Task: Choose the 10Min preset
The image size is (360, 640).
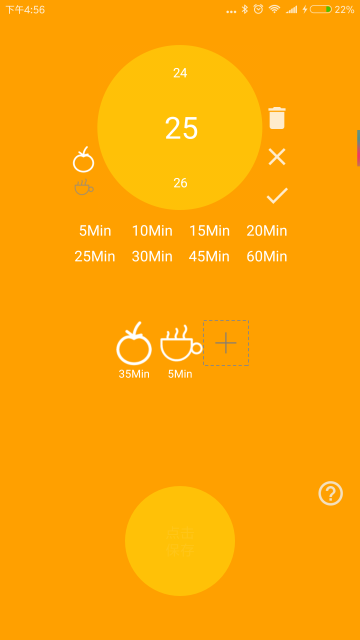Action: pos(152,231)
